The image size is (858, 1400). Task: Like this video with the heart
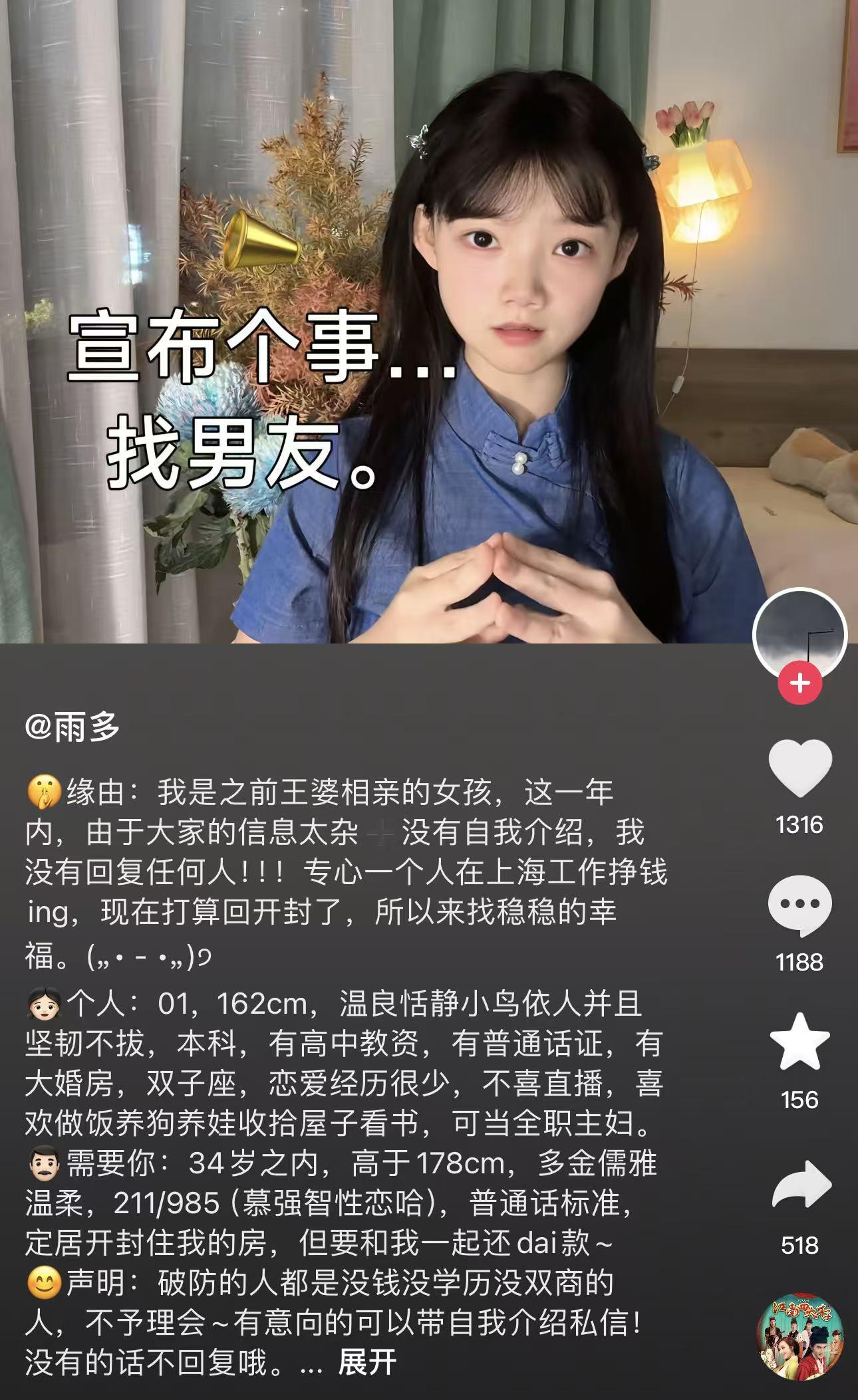tap(799, 768)
